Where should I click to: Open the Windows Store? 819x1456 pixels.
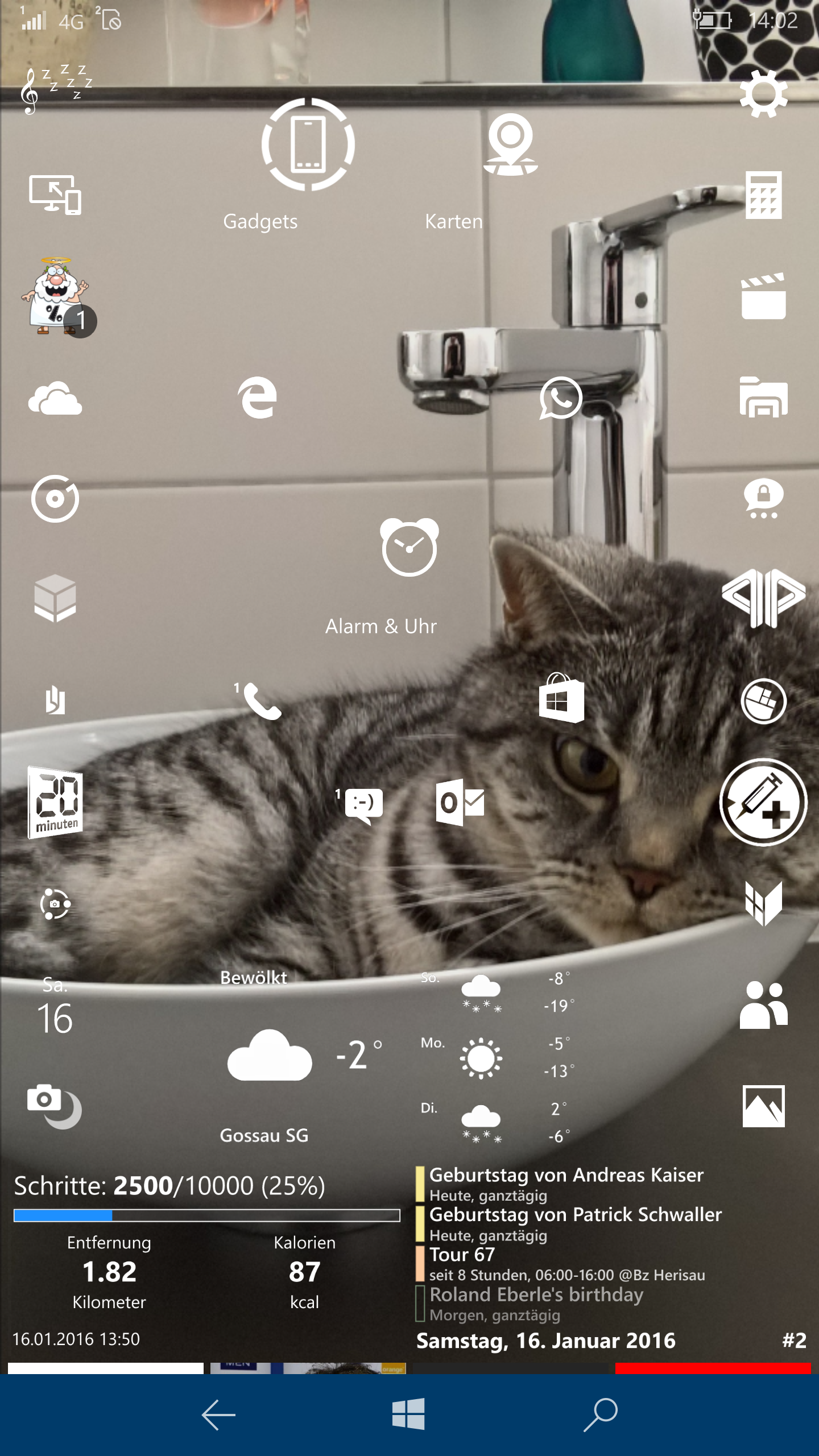click(561, 698)
